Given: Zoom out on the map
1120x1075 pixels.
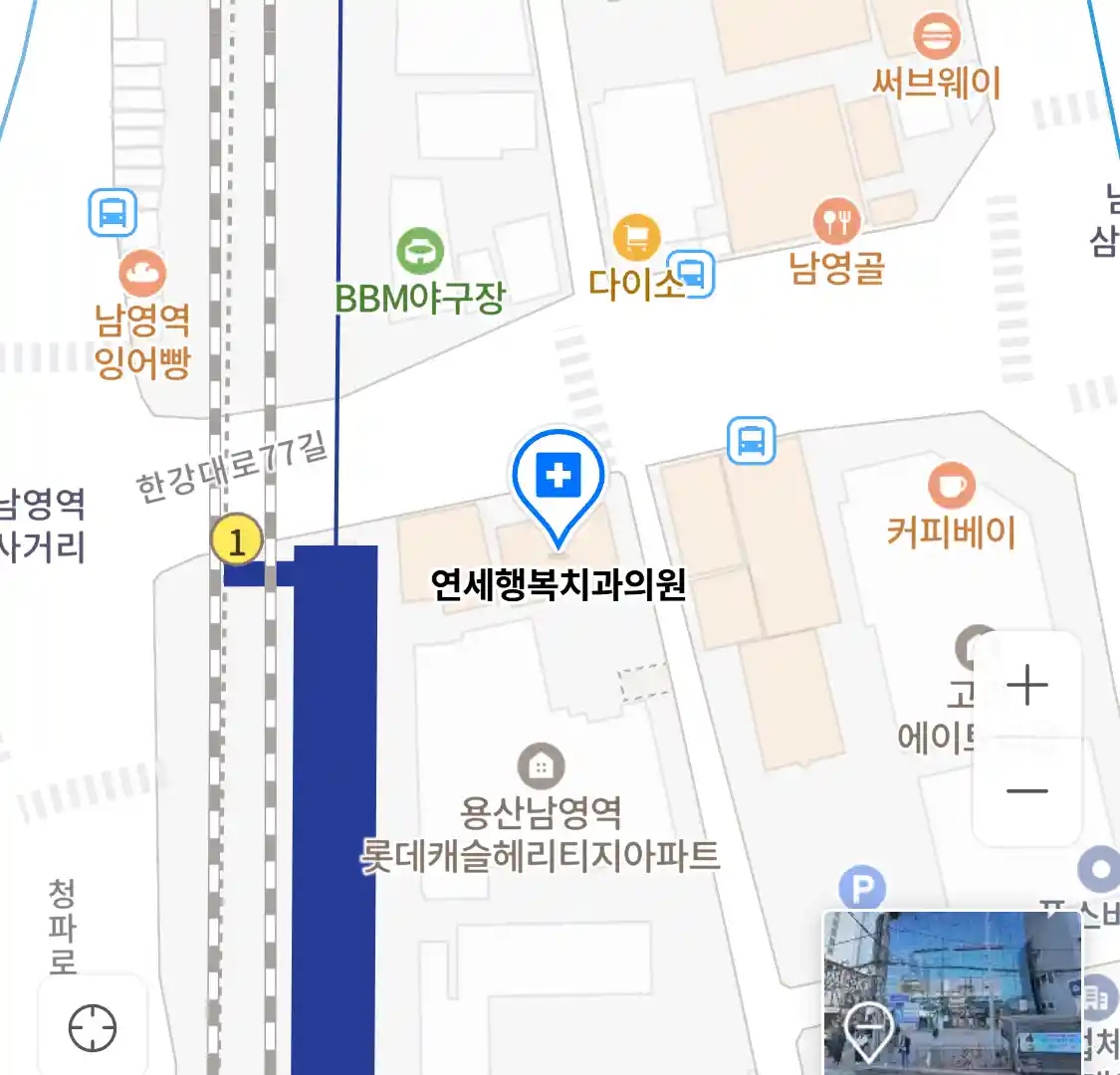Looking at the screenshot, I should (x=1026, y=791).
